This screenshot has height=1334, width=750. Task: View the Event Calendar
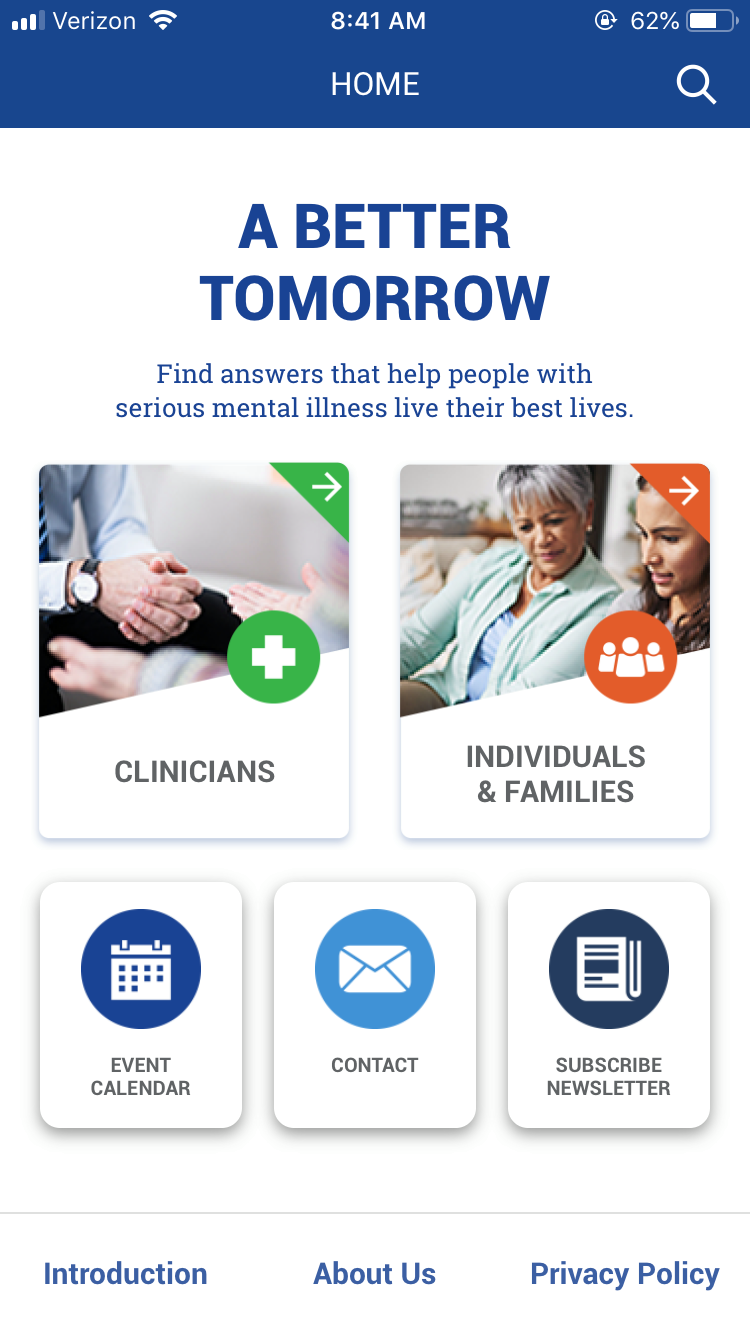coord(141,1004)
